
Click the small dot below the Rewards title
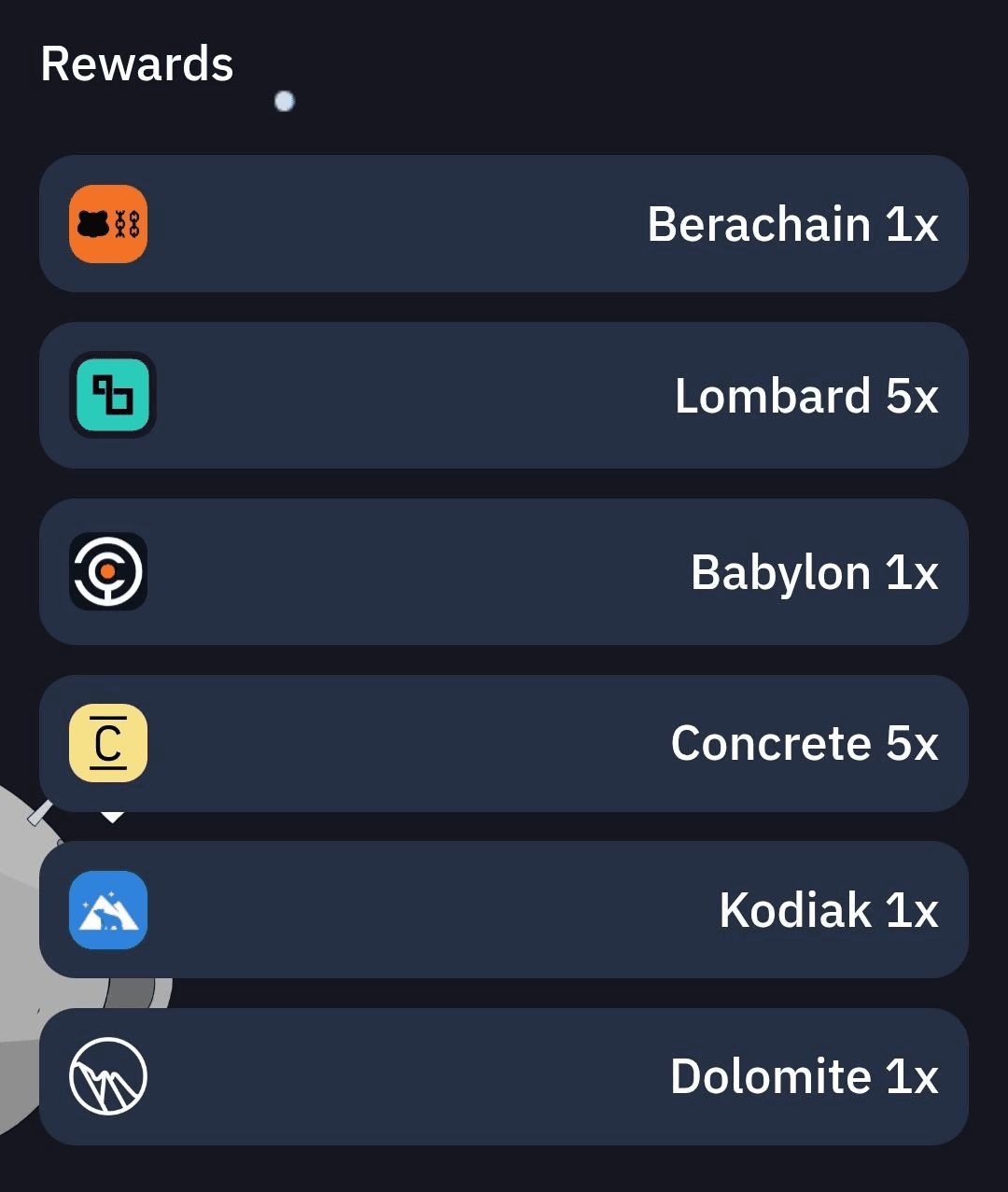tap(284, 102)
